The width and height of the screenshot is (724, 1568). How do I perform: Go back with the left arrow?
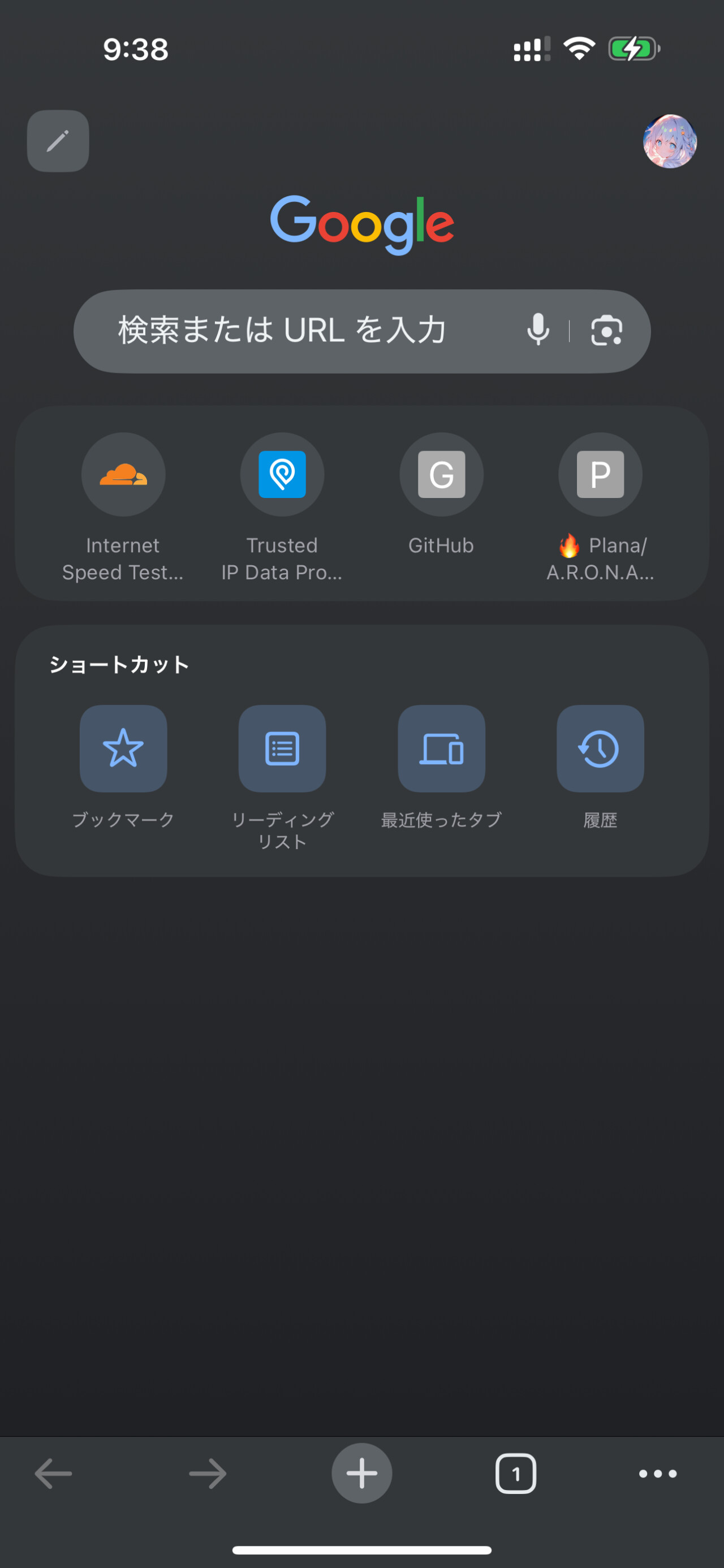click(54, 1474)
